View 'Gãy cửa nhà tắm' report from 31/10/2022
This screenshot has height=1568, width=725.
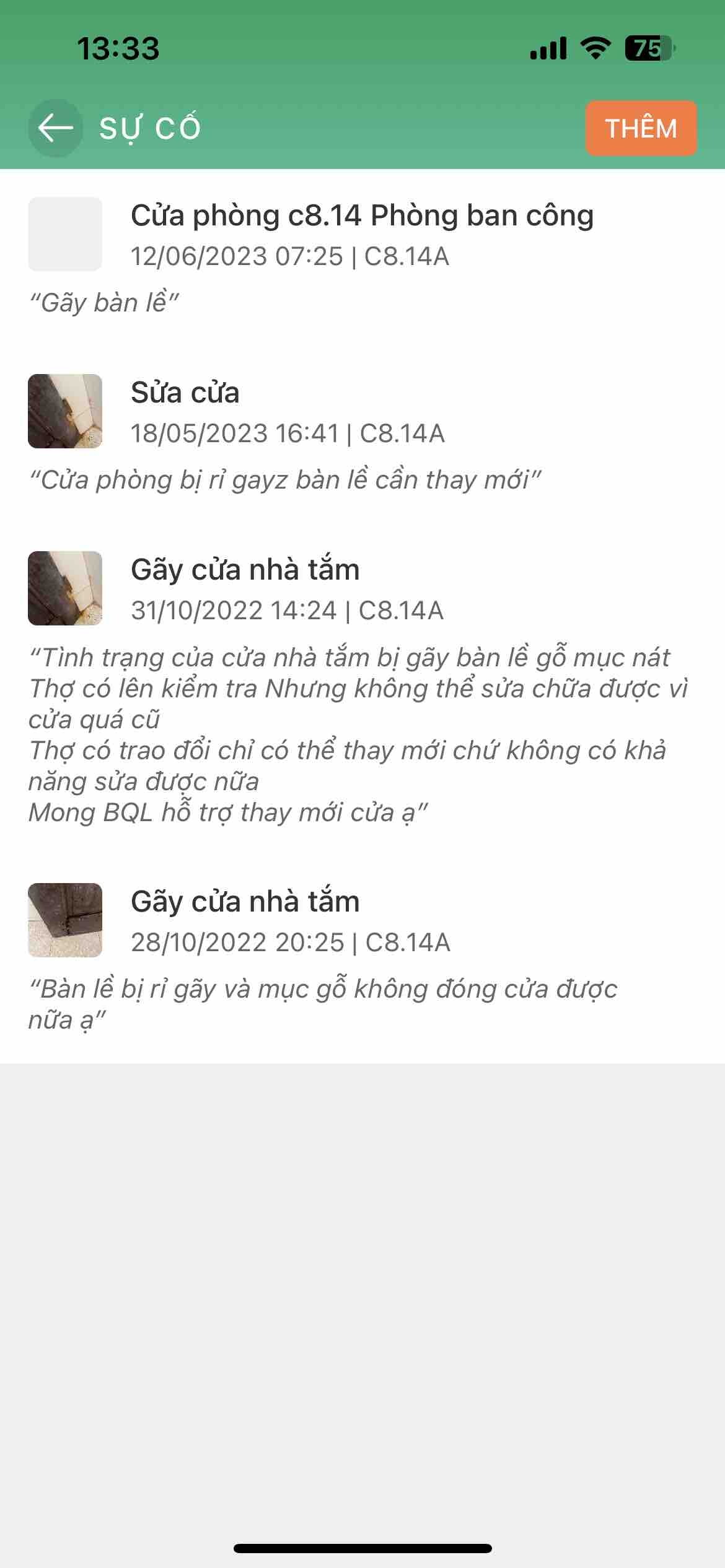(245, 570)
